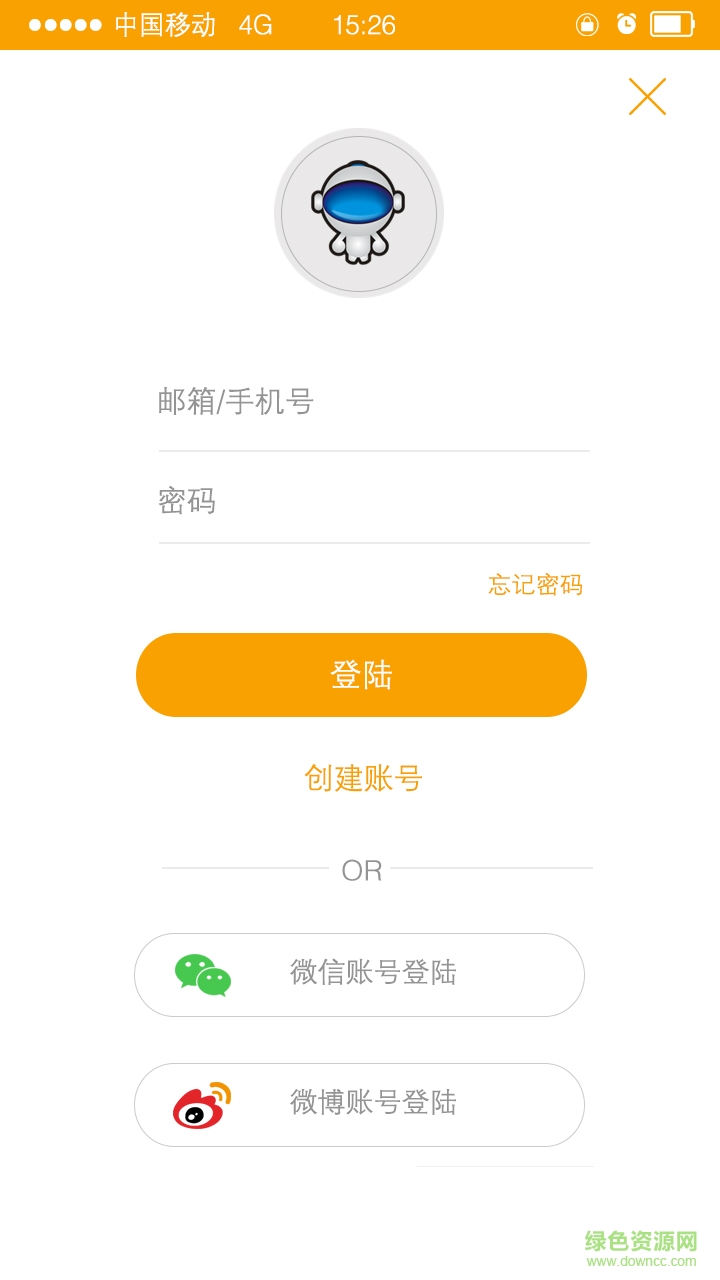The width and height of the screenshot is (720, 1280).
Task: Click the 忘记密码 forgot password link
Action: [x=536, y=585]
